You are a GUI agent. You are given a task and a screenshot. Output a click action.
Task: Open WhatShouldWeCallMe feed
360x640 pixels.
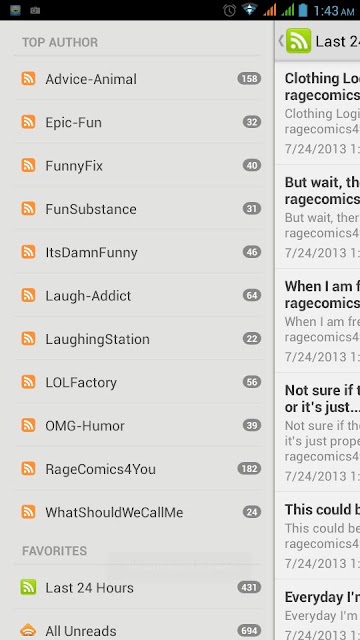click(x=137, y=512)
